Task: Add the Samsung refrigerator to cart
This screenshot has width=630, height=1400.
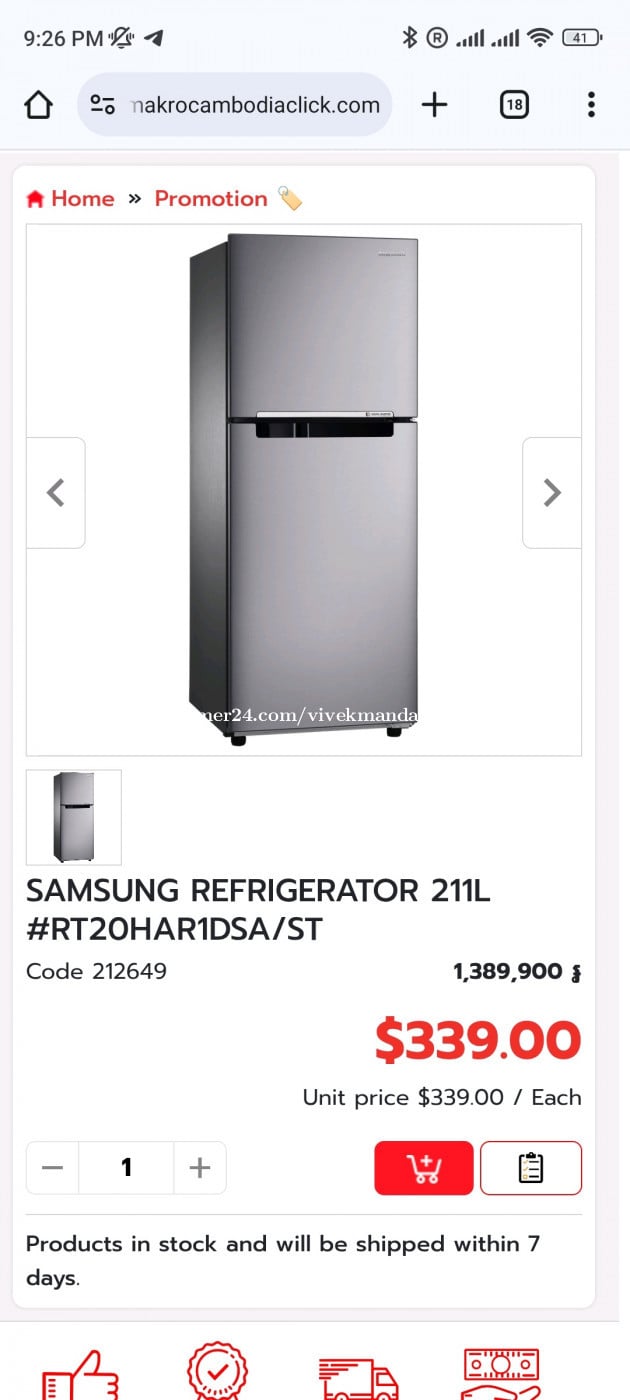Action: point(424,1167)
